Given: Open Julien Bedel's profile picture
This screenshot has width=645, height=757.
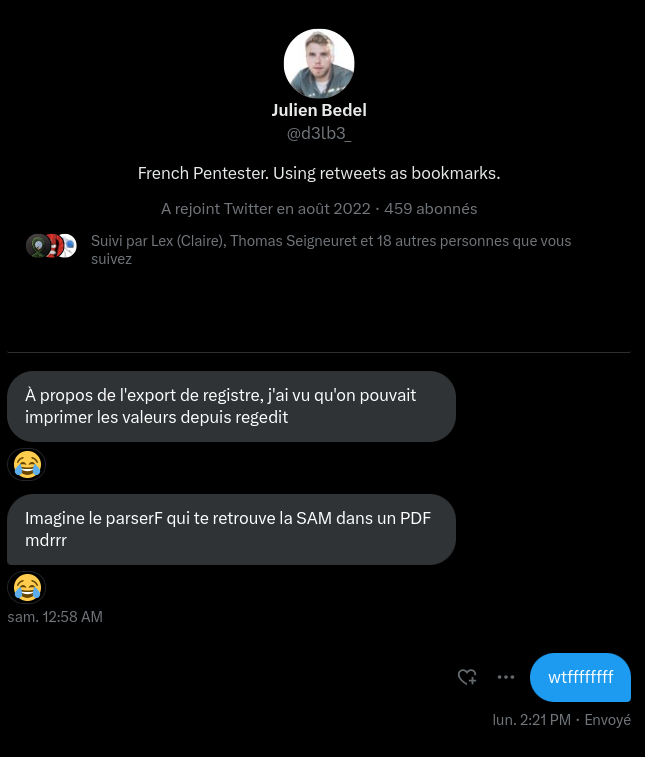Looking at the screenshot, I should point(319,64).
